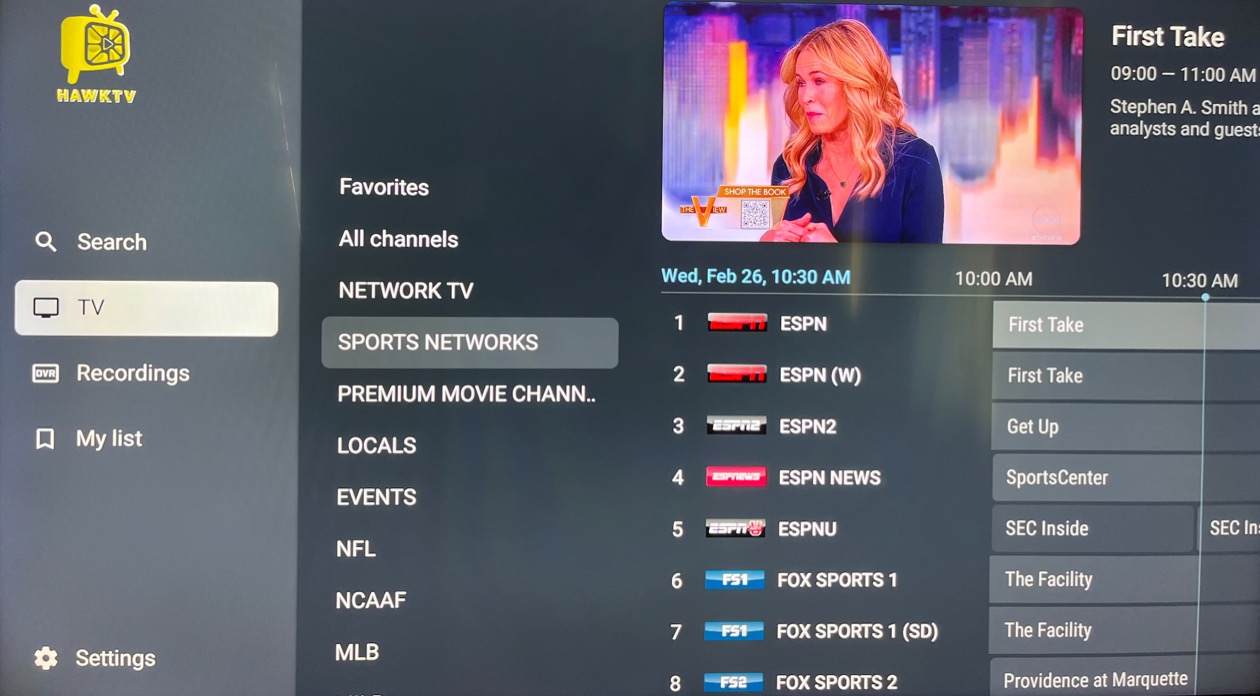Viewport: 1260px width, 696px height.
Task: Select the TV sidebar item
Action: (x=146, y=308)
